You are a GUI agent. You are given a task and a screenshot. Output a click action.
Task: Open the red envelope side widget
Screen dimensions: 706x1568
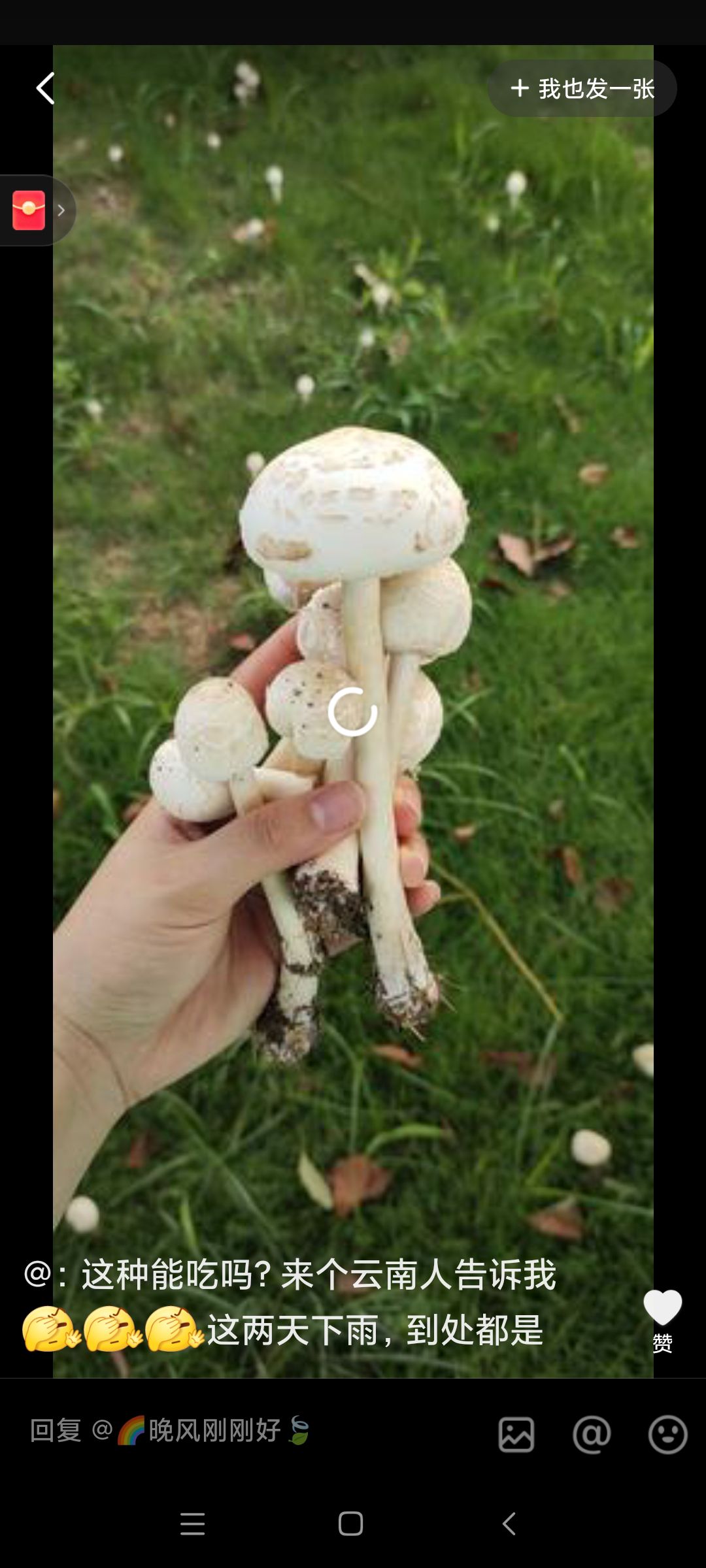[36, 210]
